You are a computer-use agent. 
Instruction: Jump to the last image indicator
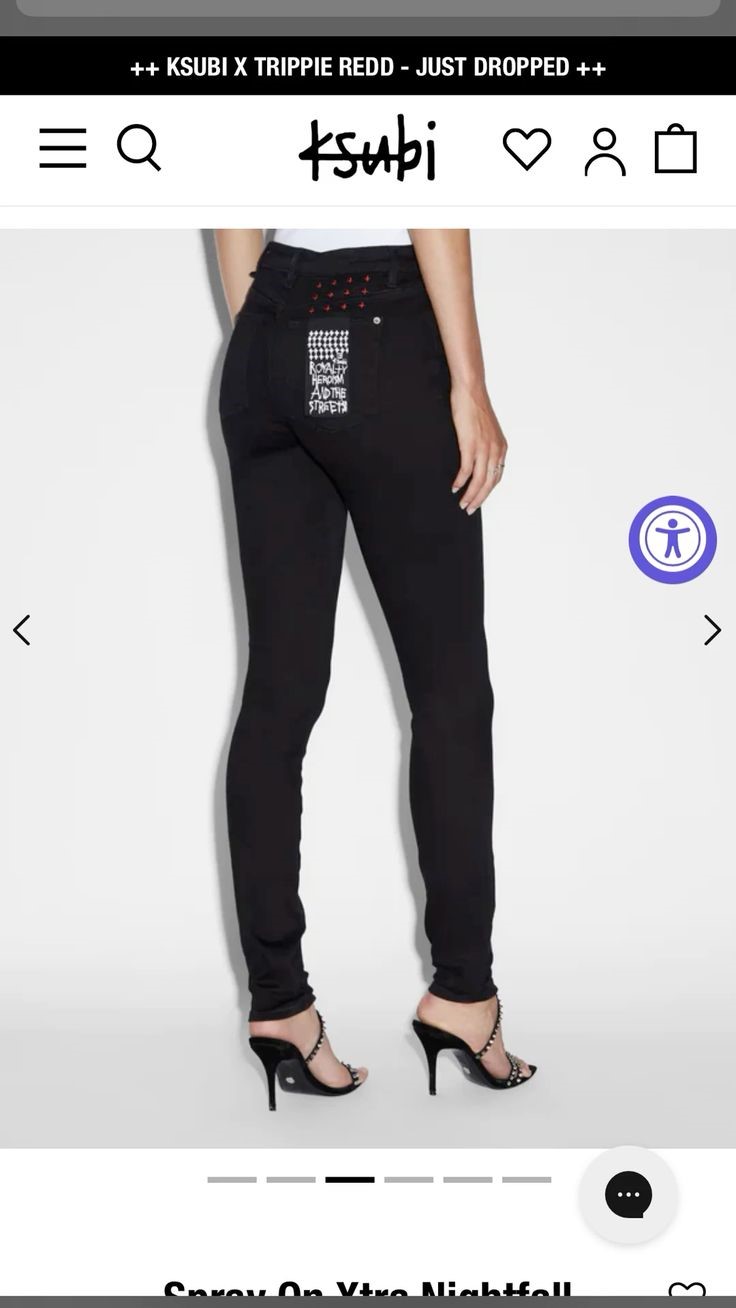(x=526, y=1180)
